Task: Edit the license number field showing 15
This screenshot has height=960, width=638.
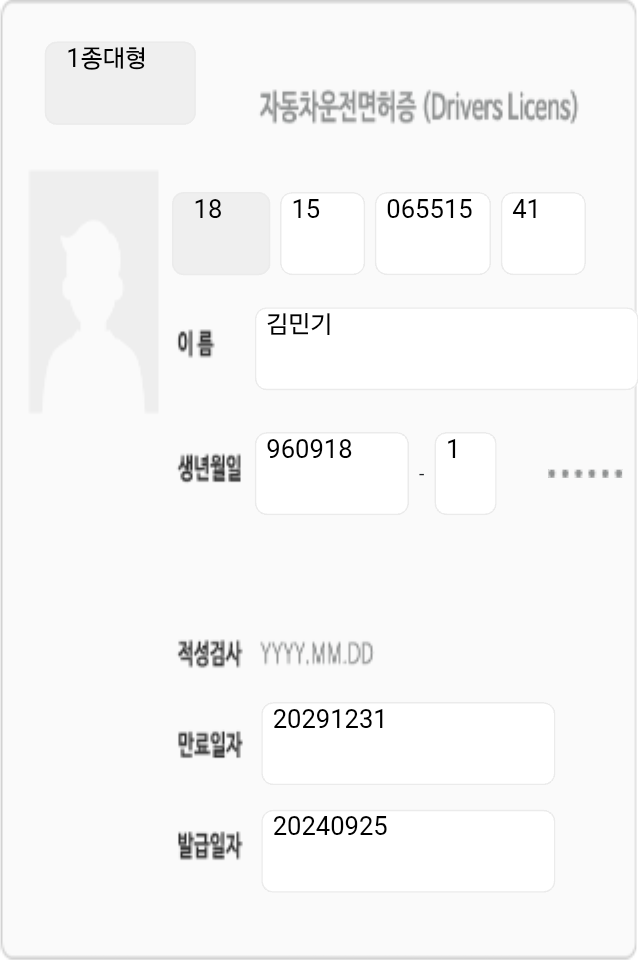Action: (x=322, y=233)
